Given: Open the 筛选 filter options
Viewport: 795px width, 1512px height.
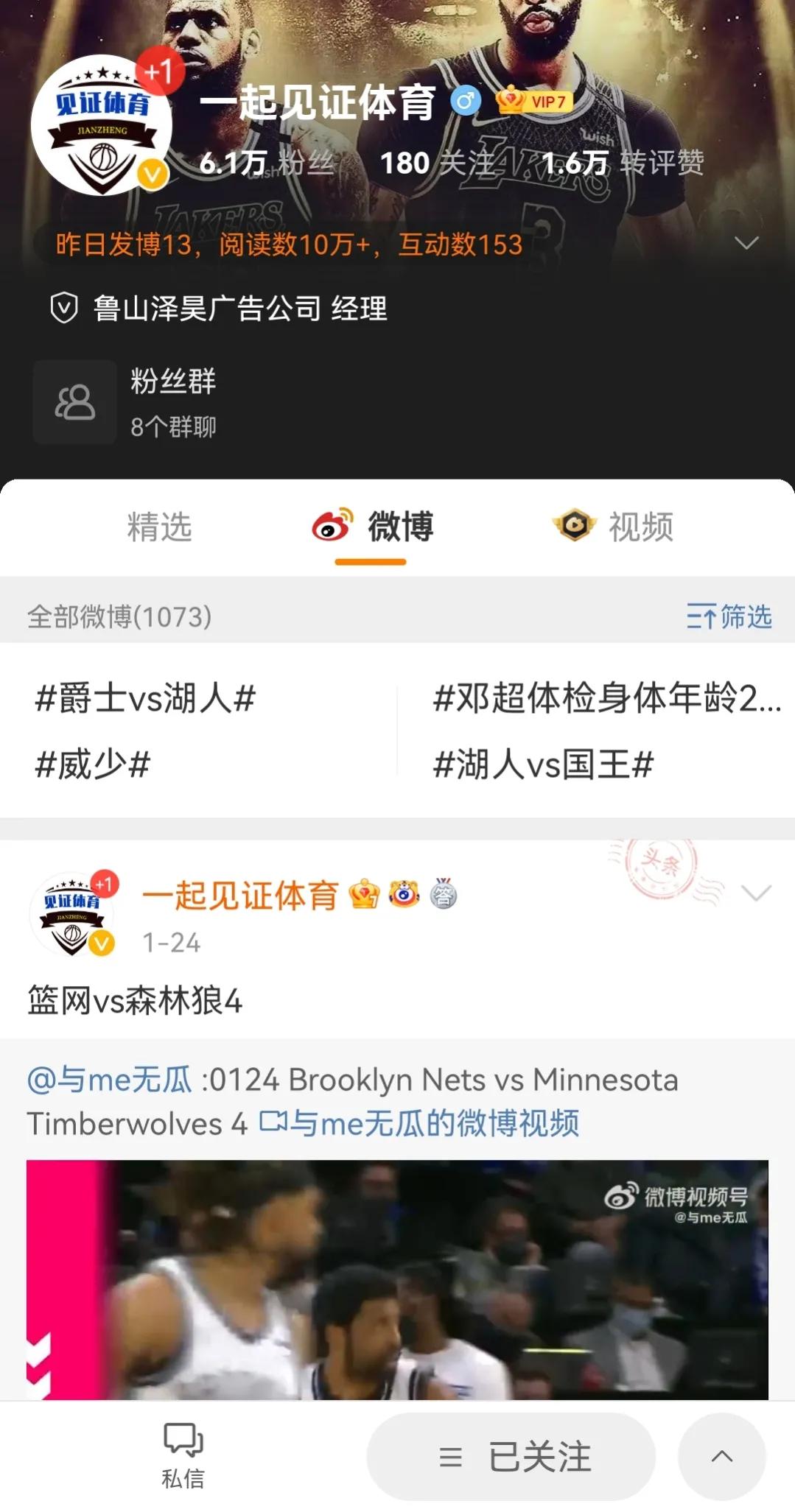Looking at the screenshot, I should click(x=729, y=616).
